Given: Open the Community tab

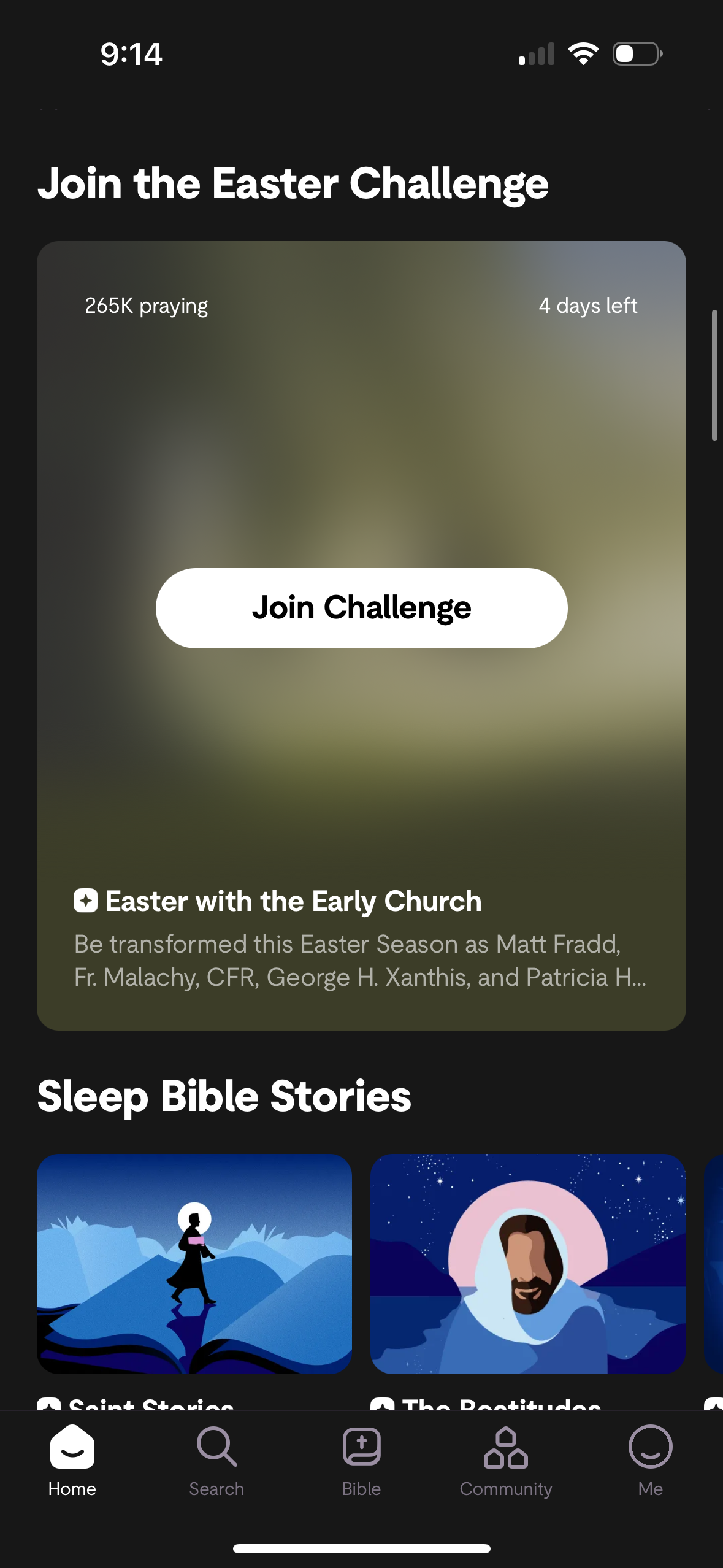Looking at the screenshot, I should tap(506, 1460).
